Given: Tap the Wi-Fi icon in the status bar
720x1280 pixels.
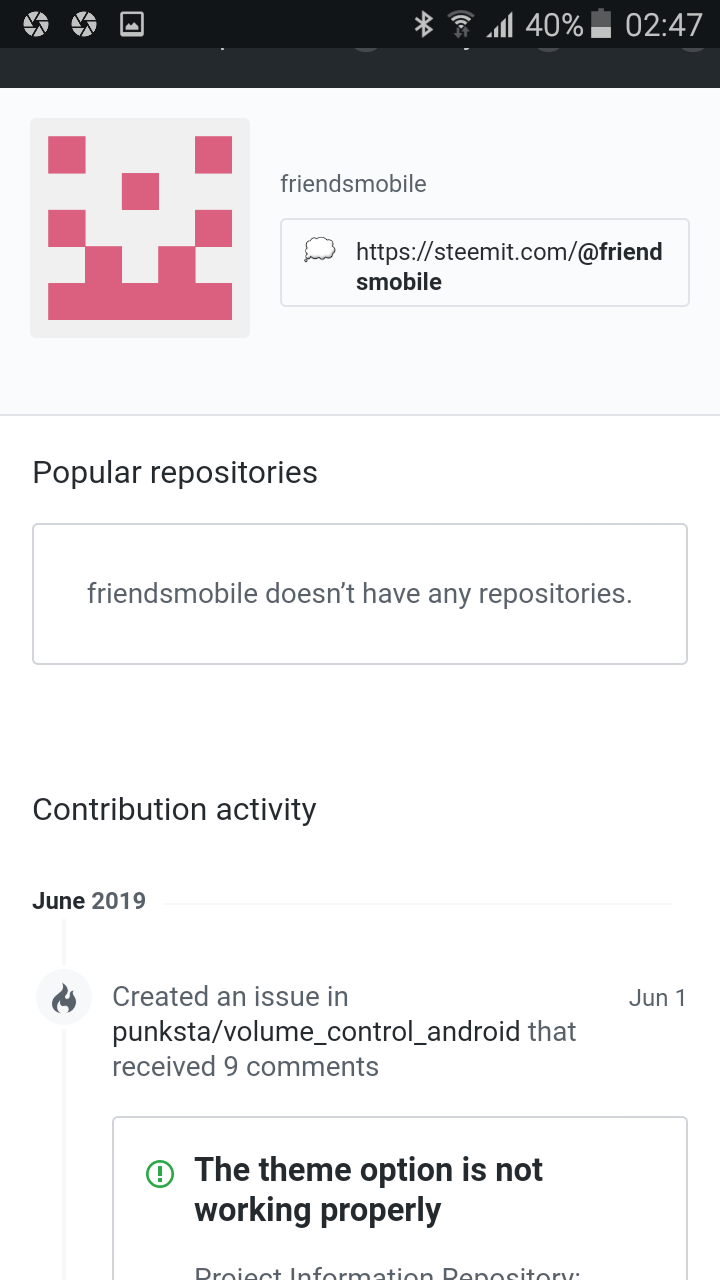Looking at the screenshot, I should pyautogui.click(x=460, y=25).
